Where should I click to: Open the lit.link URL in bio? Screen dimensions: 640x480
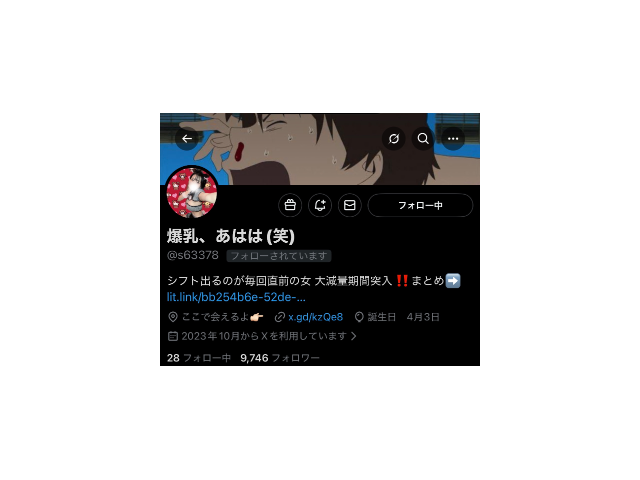click(237, 297)
